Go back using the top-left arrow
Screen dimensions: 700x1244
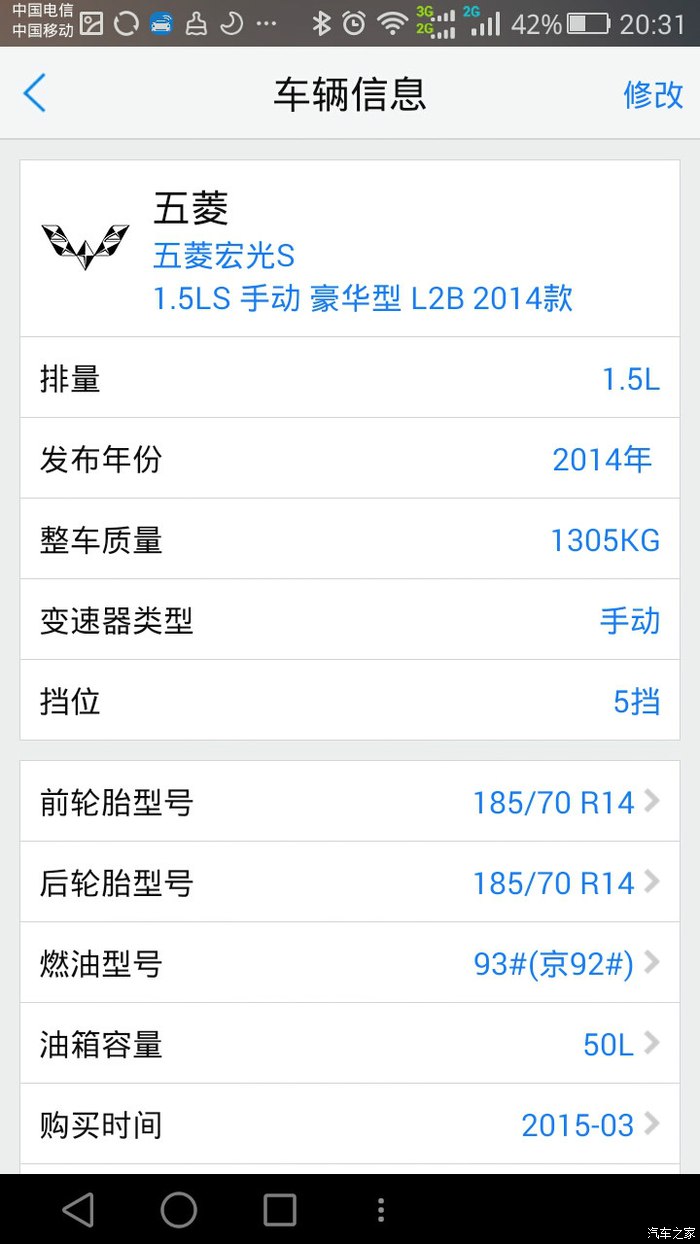(x=35, y=94)
